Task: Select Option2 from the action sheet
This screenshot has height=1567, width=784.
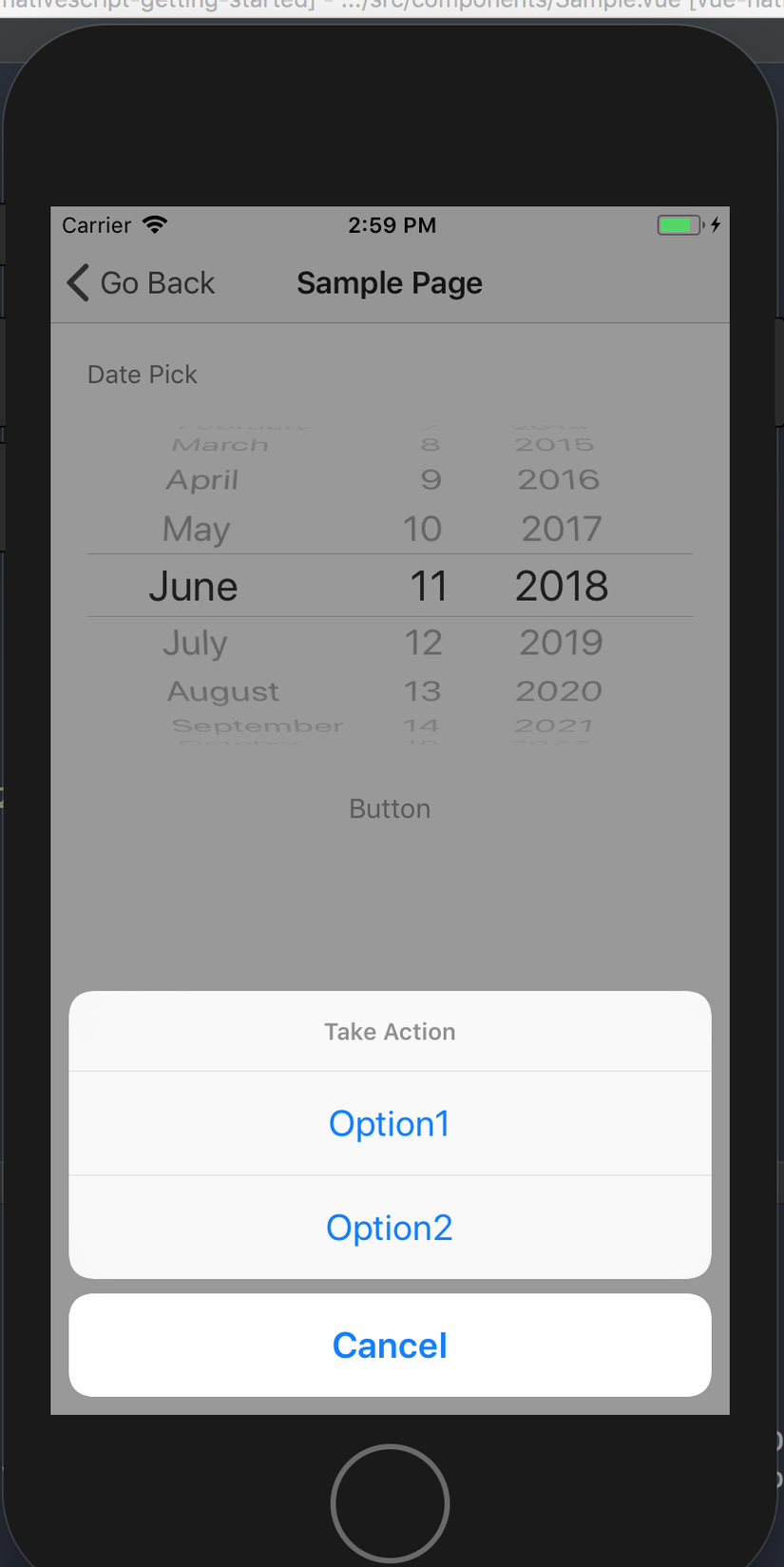Action: [x=390, y=1228]
